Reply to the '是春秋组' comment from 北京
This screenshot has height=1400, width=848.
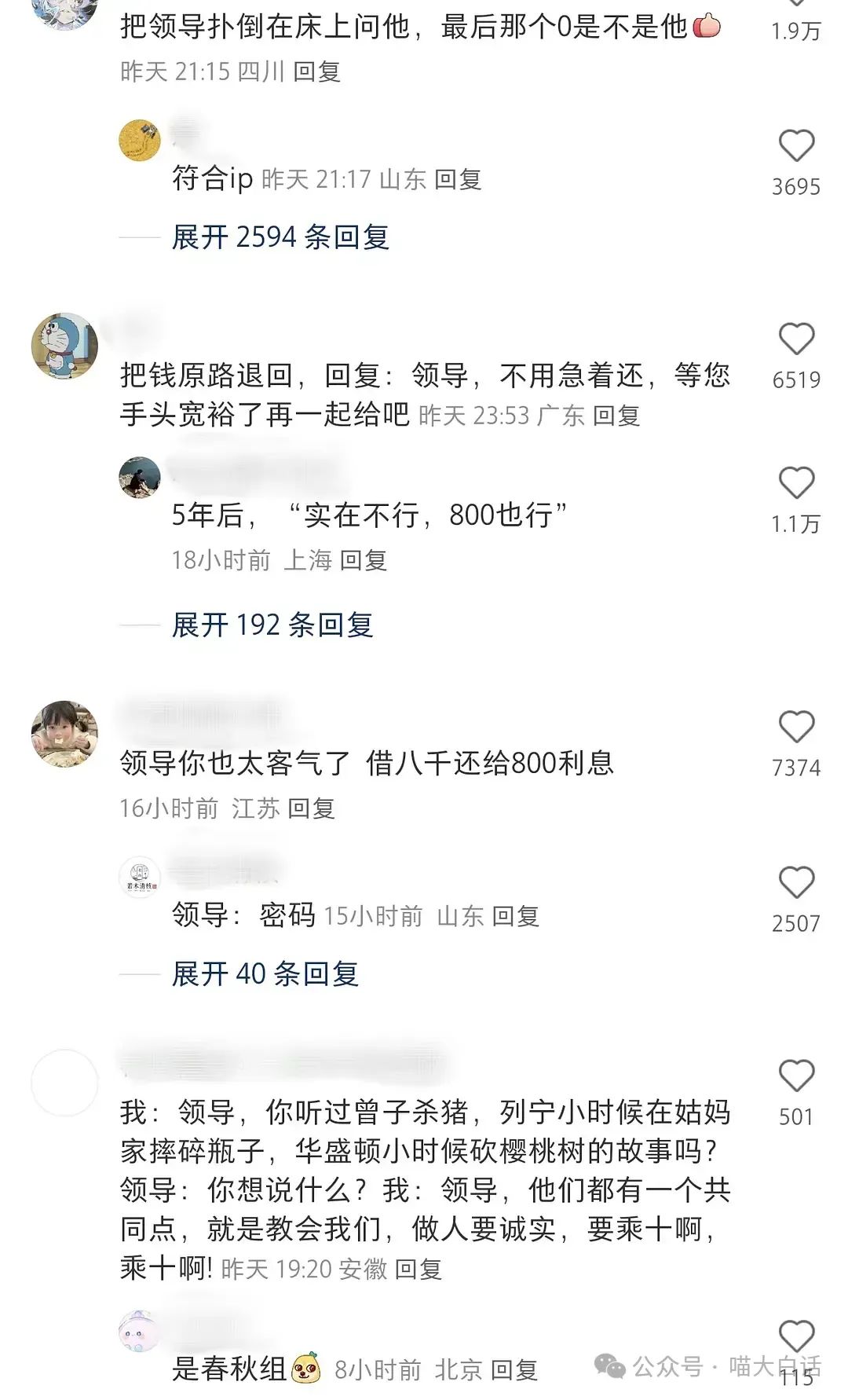[x=514, y=1370]
